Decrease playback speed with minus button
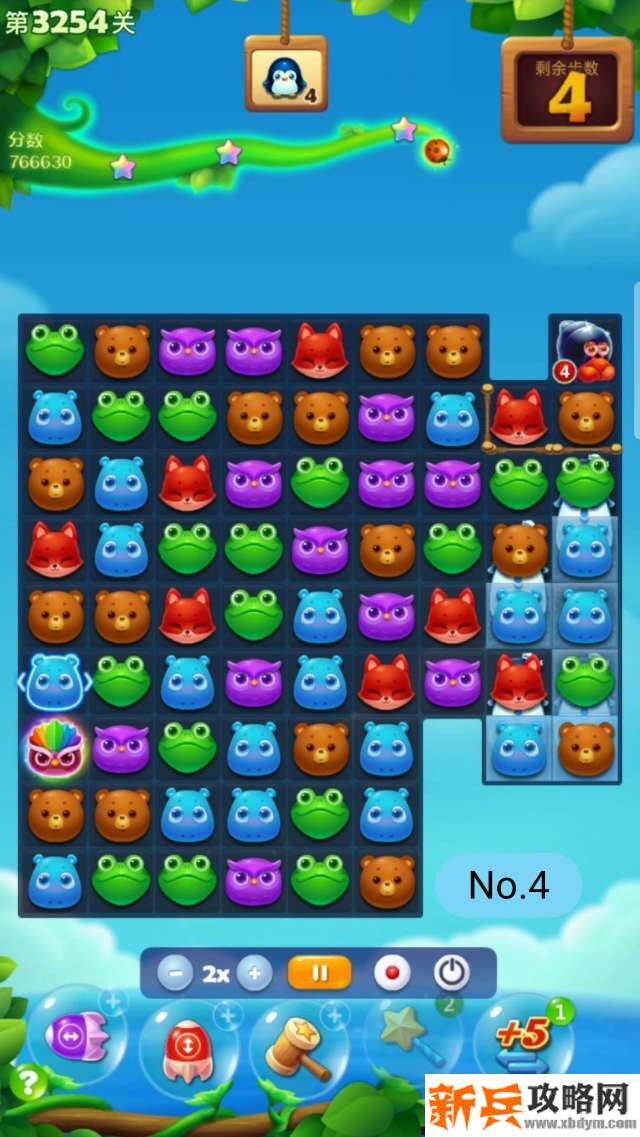 pyautogui.click(x=174, y=973)
